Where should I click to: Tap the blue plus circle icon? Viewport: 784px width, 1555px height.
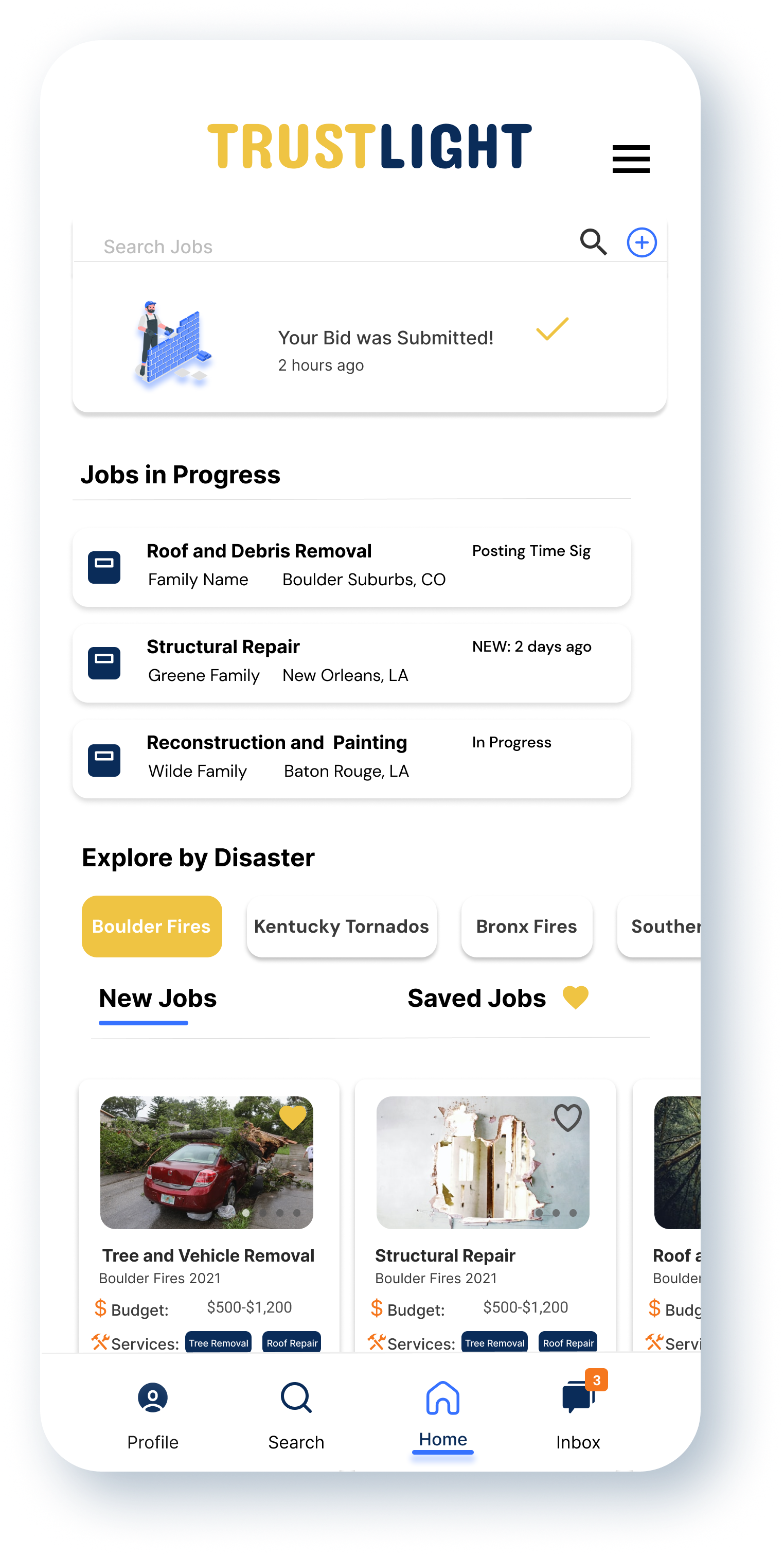tap(641, 242)
